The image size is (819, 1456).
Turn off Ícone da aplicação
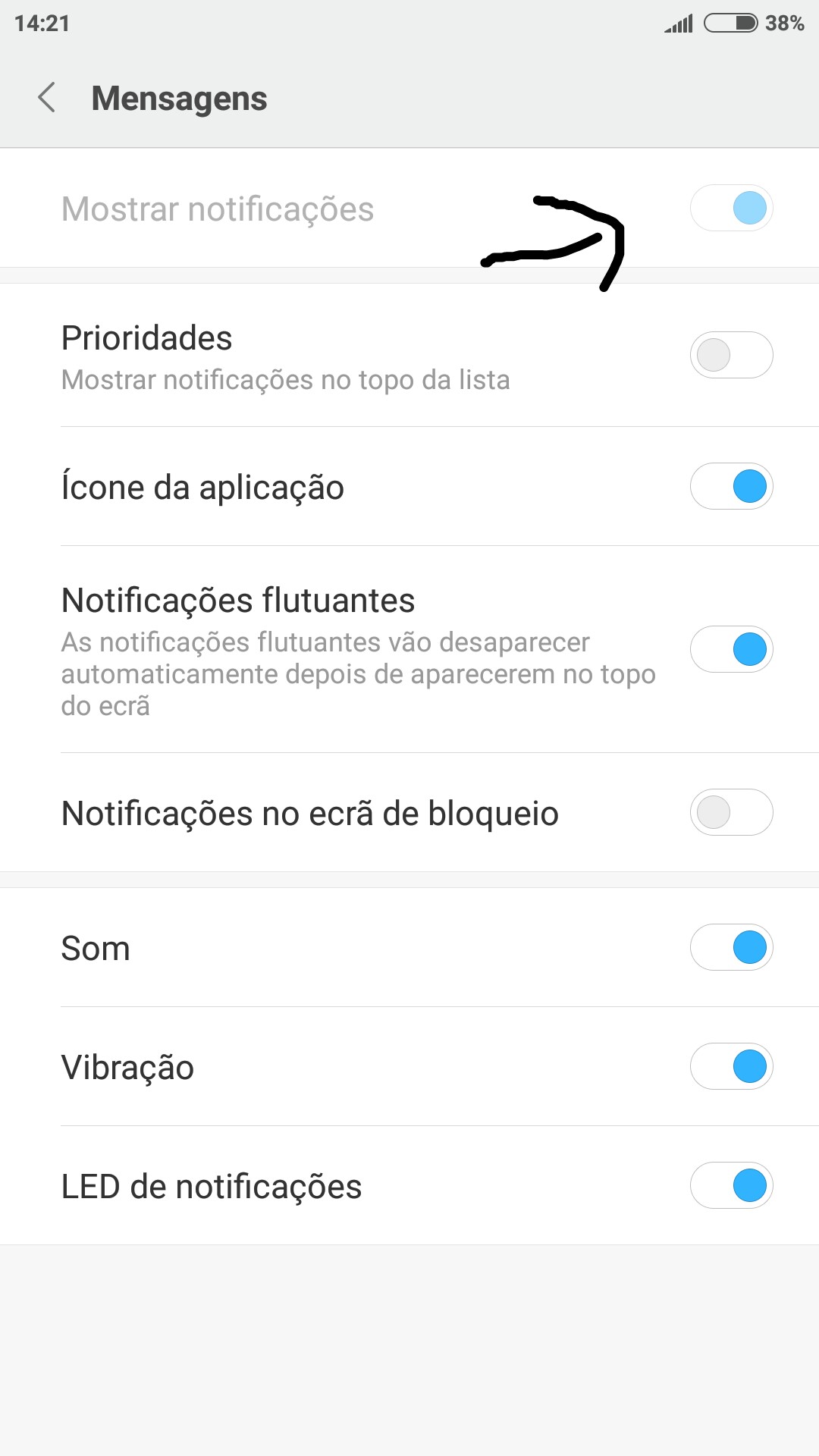pyautogui.click(x=731, y=486)
